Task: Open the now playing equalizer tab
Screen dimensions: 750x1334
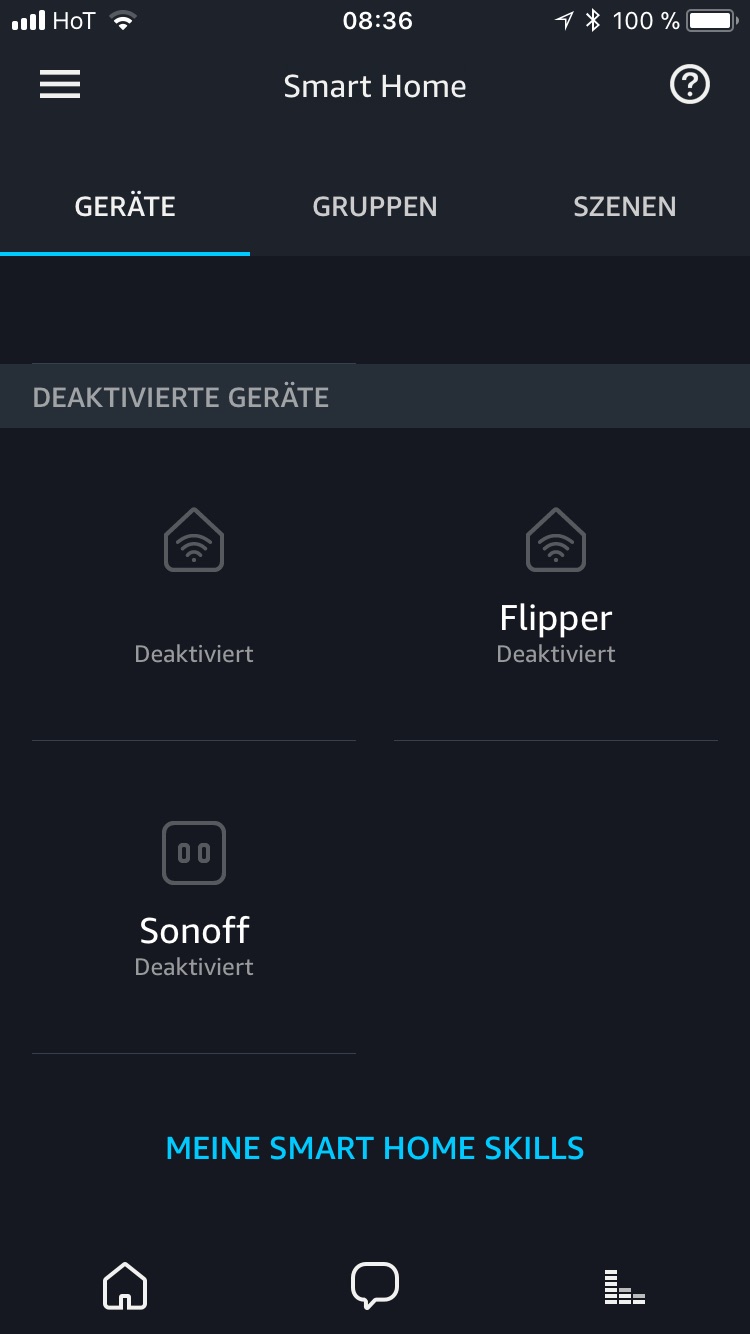Action: tap(625, 1286)
